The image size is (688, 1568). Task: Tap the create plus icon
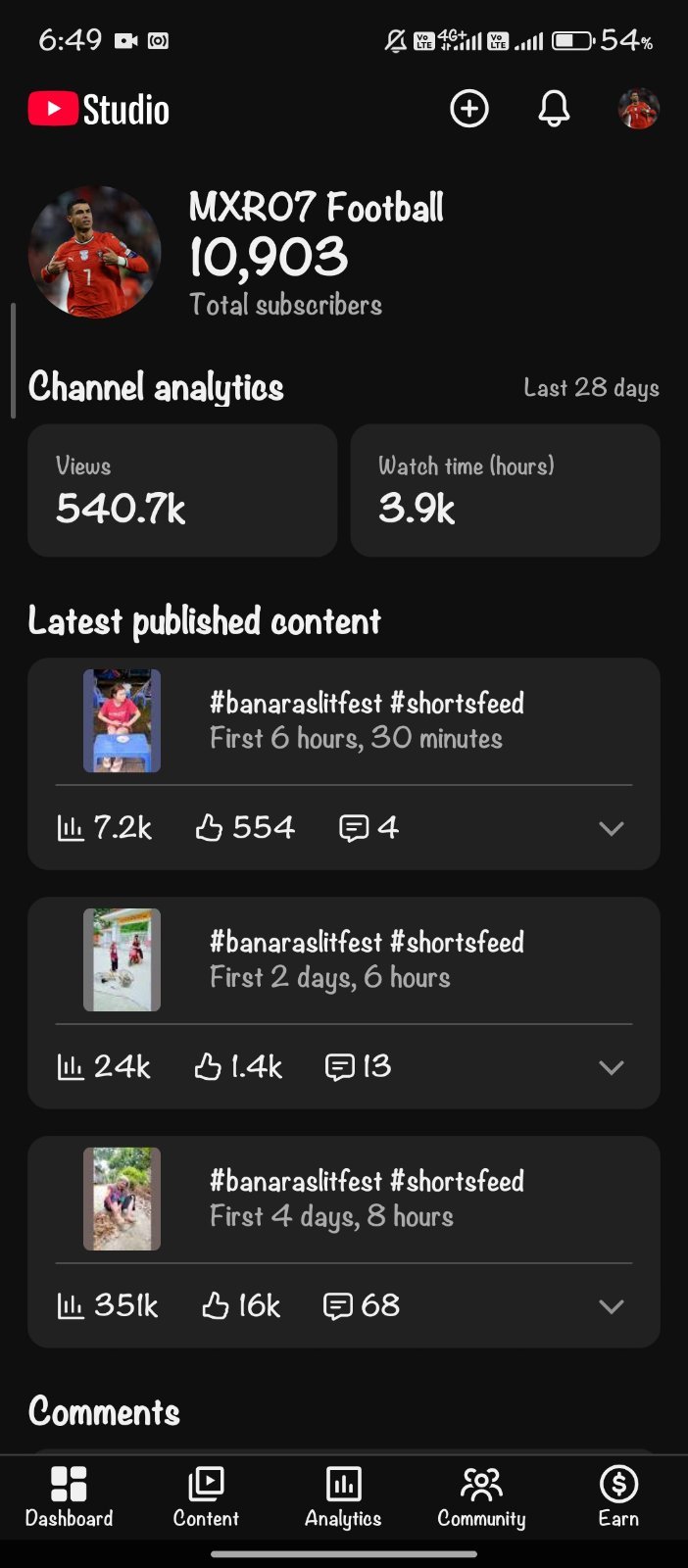tap(469, 109)
